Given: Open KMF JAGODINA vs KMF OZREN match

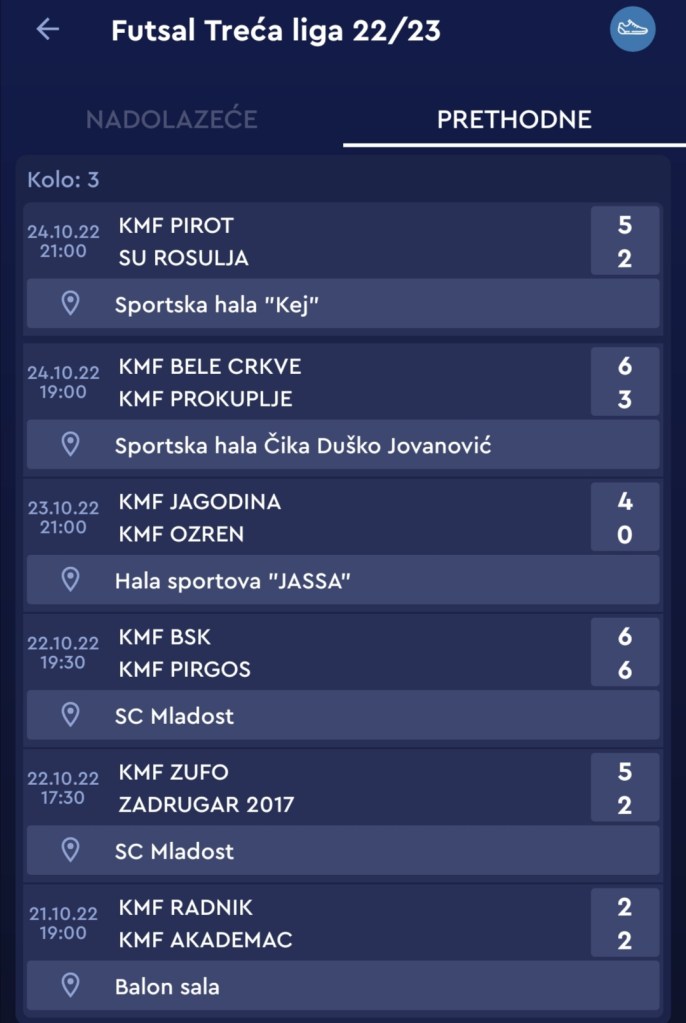Looking at the screenshot, I should click(x=342, y=517).
